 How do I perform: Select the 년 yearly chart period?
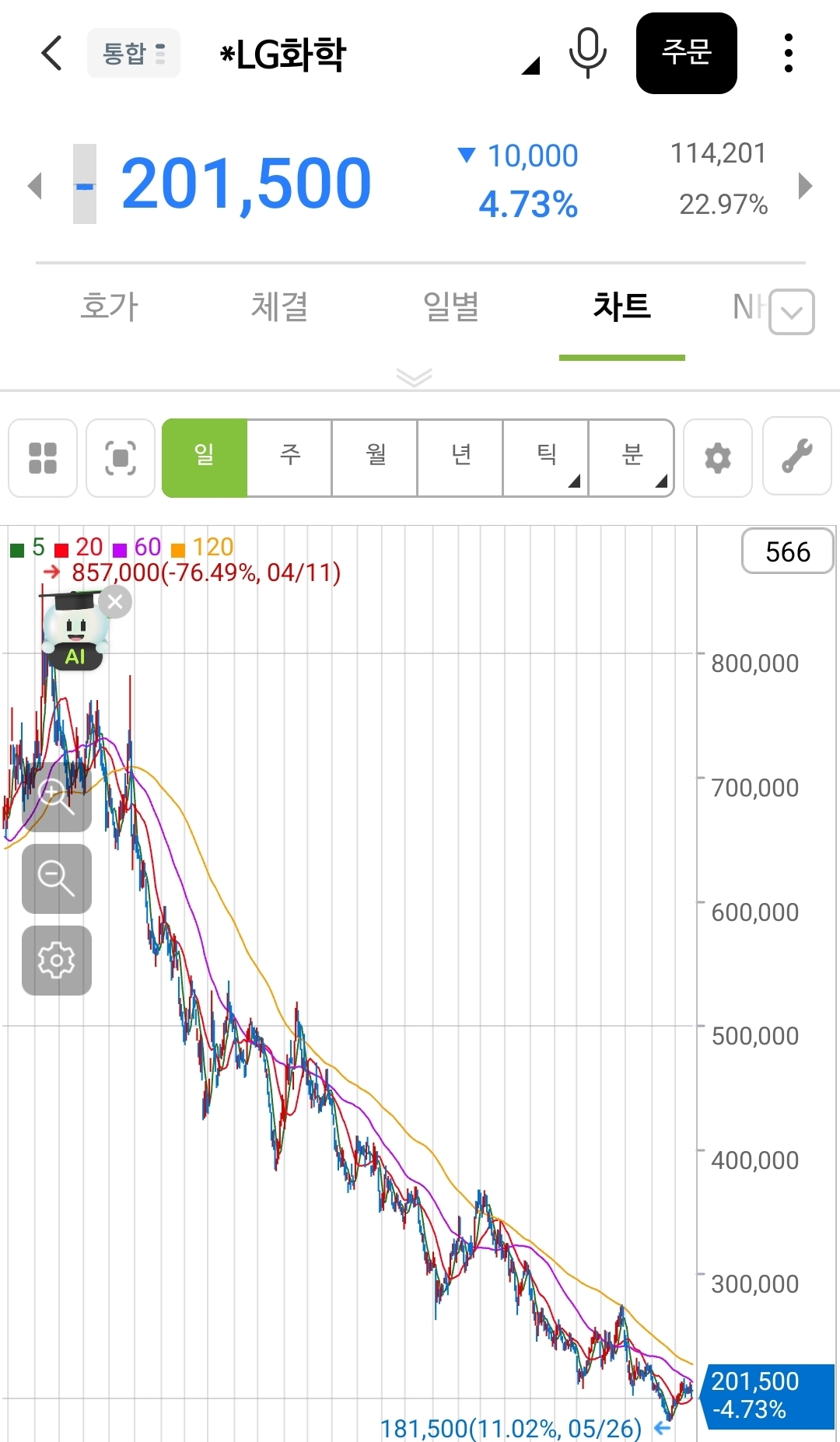tap(461, 457)
